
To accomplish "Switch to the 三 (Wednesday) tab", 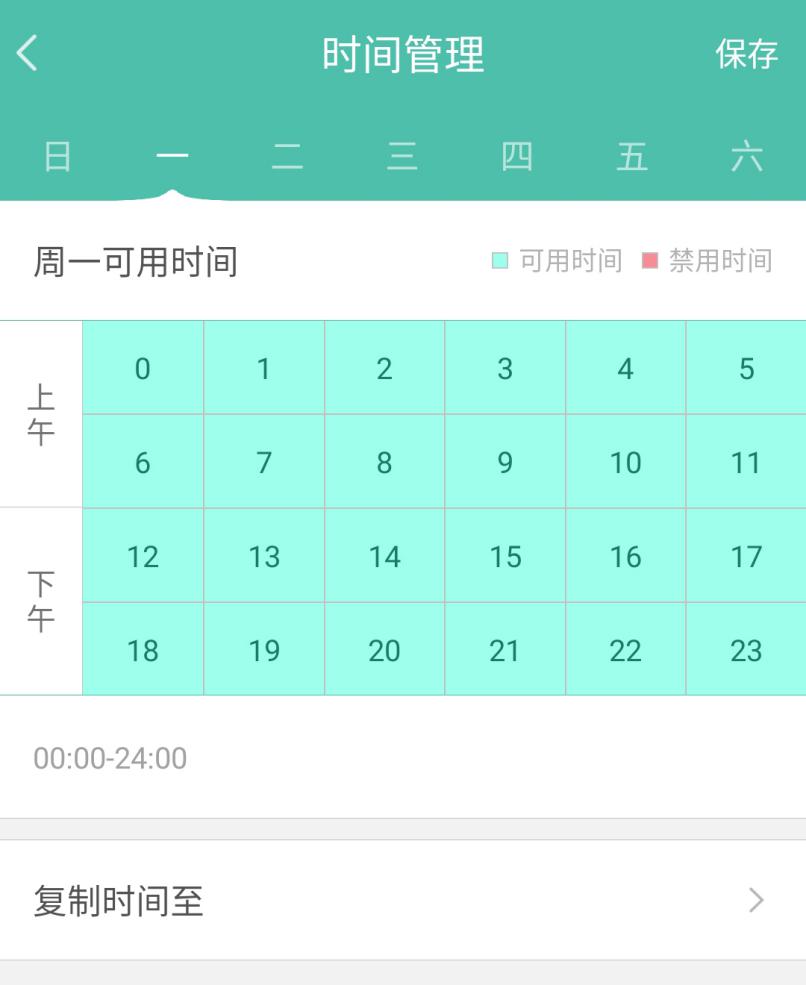I will coord(402,155).
